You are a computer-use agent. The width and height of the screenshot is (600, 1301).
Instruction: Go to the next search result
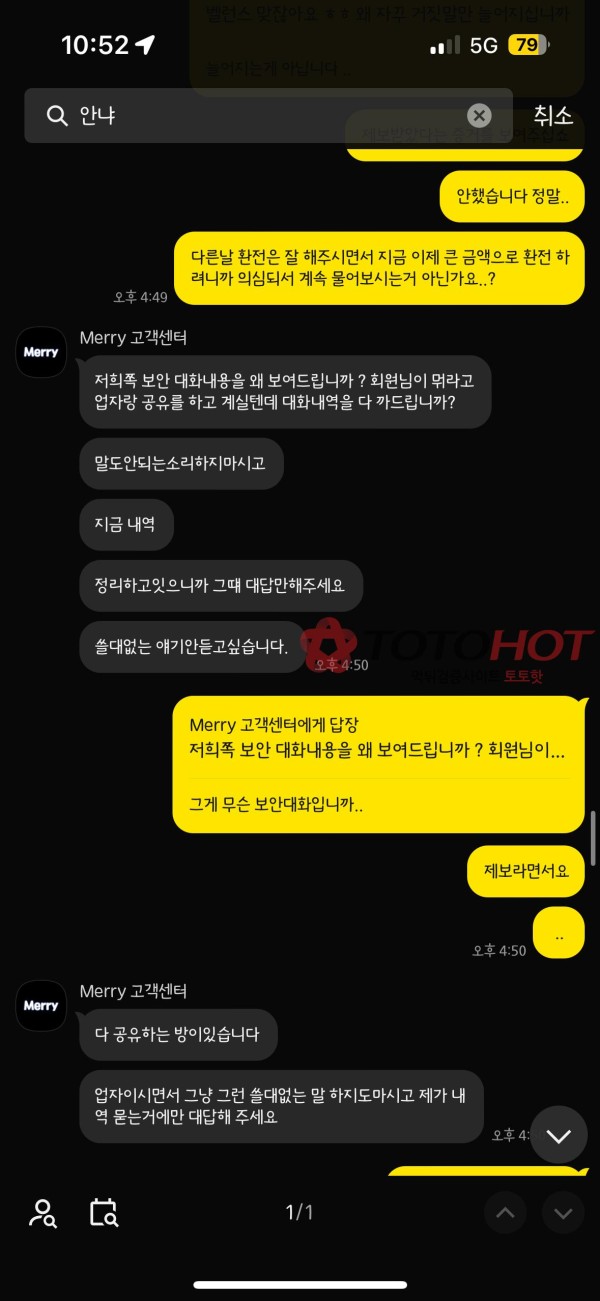tap(563, 1213)
